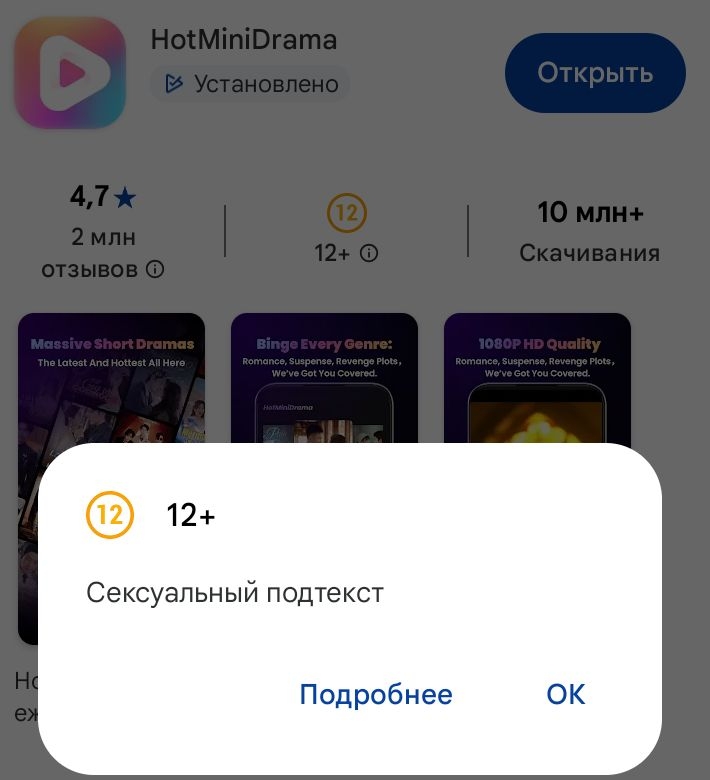
Task: Confirm the dialog with OK
Action: pyautogui.click(x=566, y=694)
